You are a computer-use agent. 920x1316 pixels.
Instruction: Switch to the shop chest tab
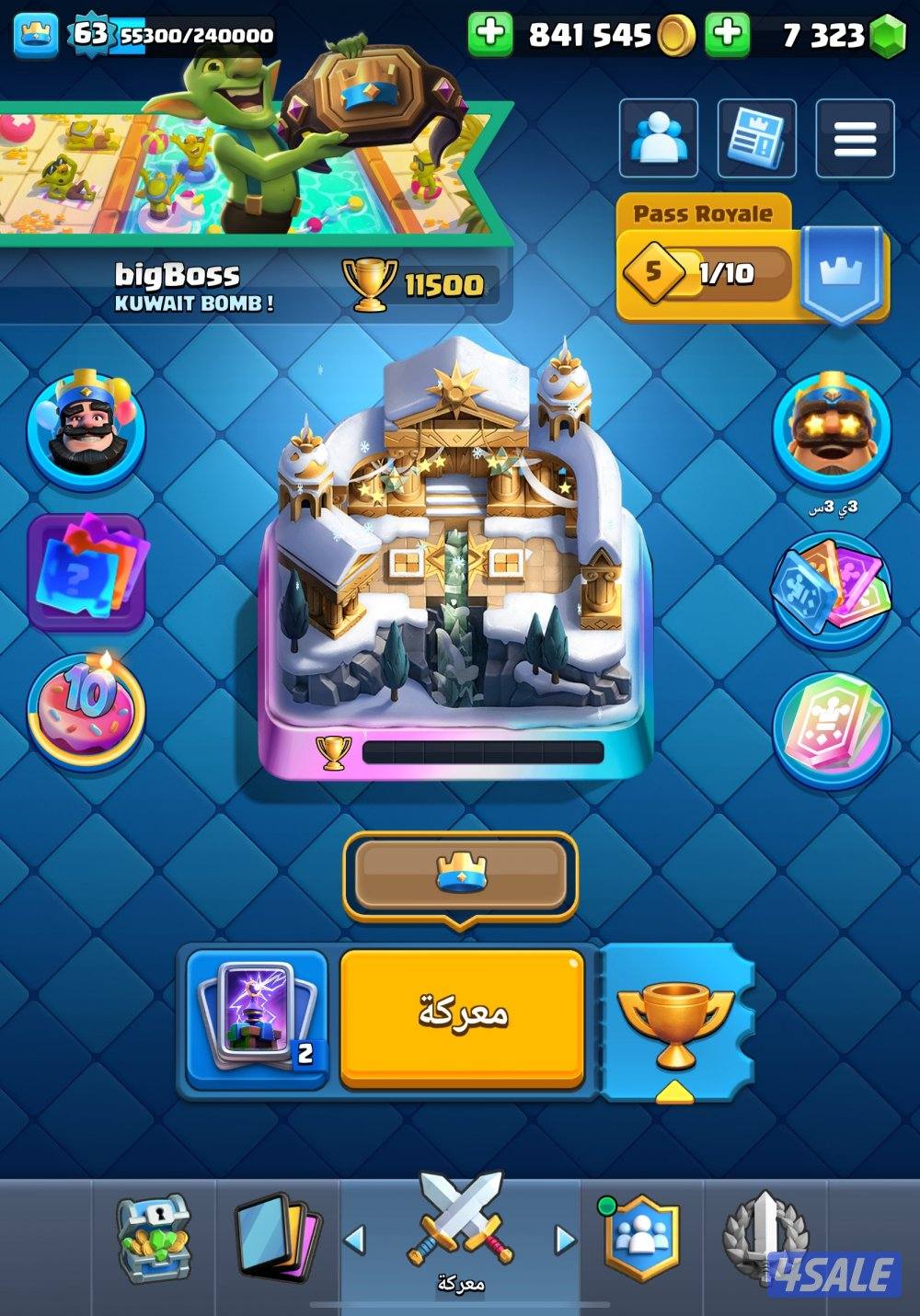coord(153,1239)
